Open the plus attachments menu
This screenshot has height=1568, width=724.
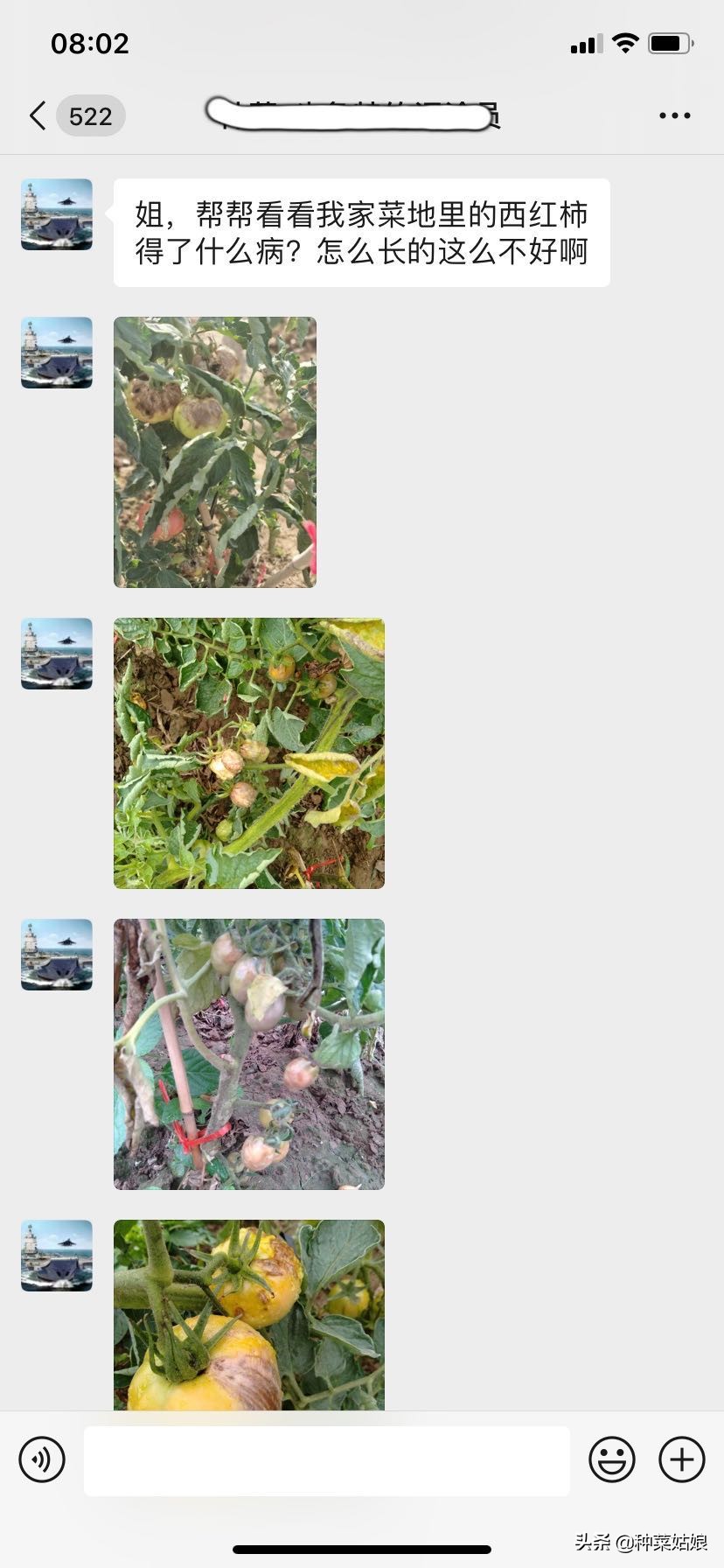click(682, 1459)
